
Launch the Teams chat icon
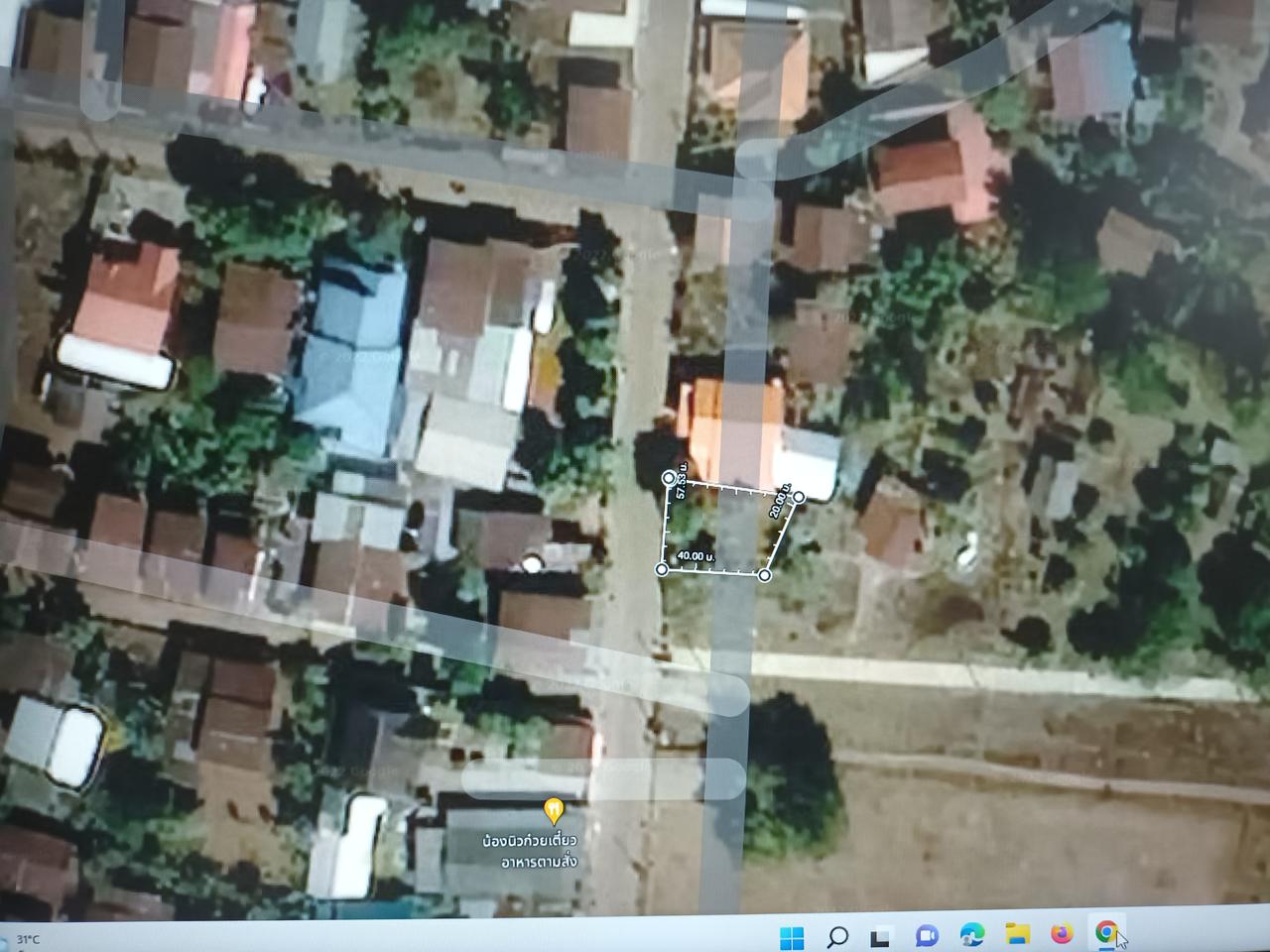tap(927, 935)
